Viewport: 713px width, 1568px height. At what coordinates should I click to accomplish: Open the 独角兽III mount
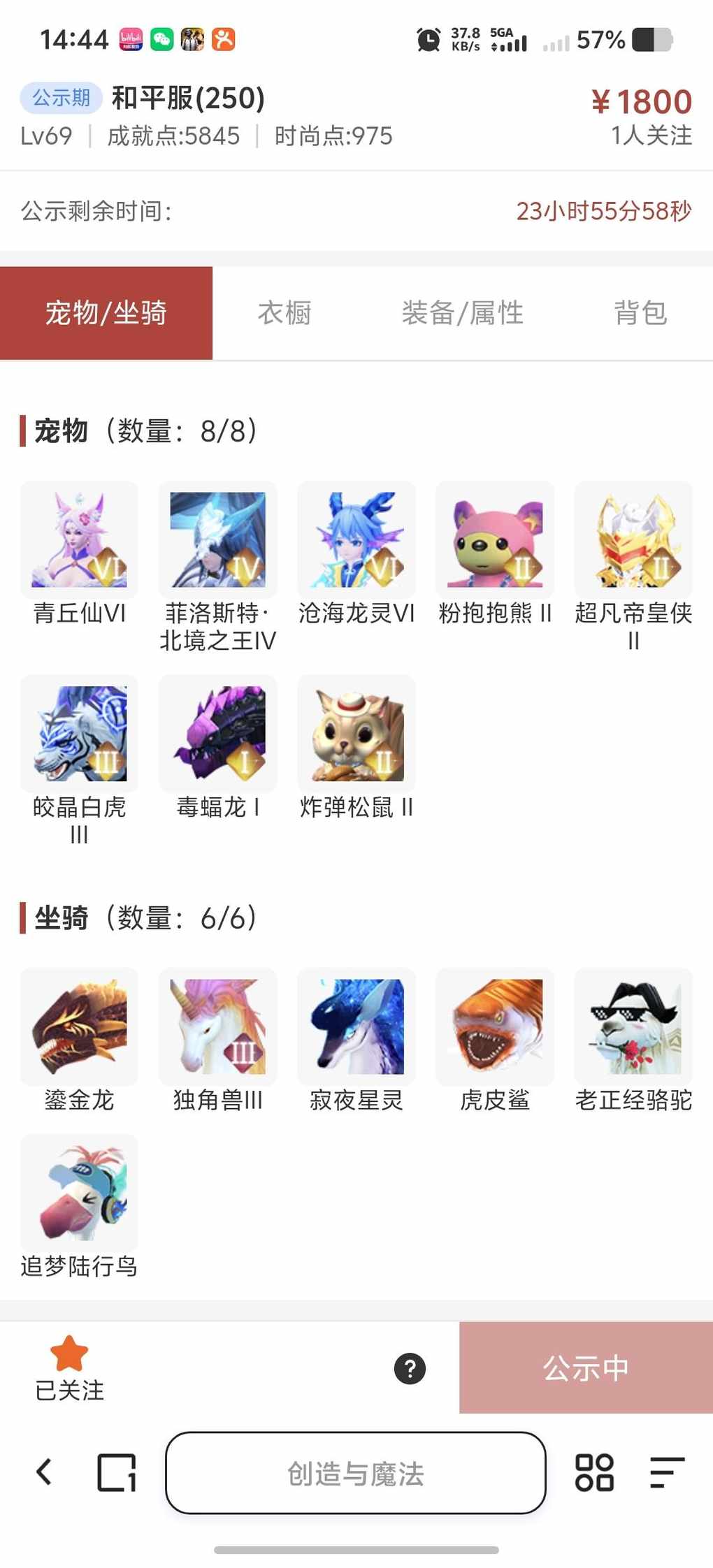(217, 1026)
